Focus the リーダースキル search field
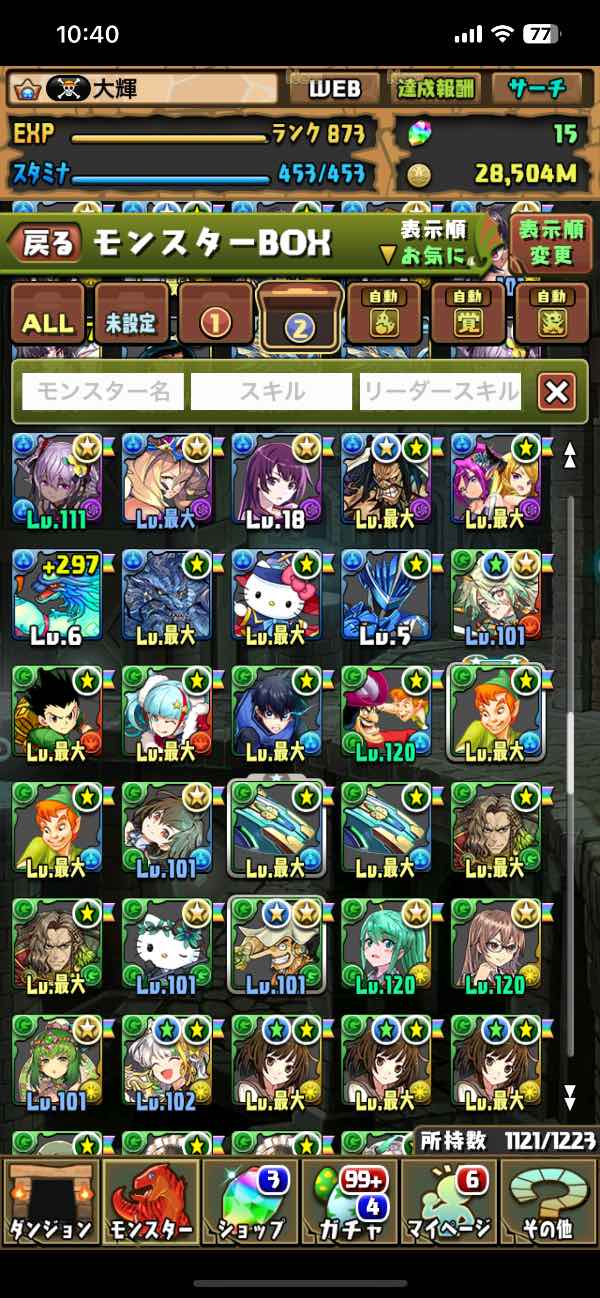The height and width of the screenshot is (1298, 600). (x=441, y=392)
